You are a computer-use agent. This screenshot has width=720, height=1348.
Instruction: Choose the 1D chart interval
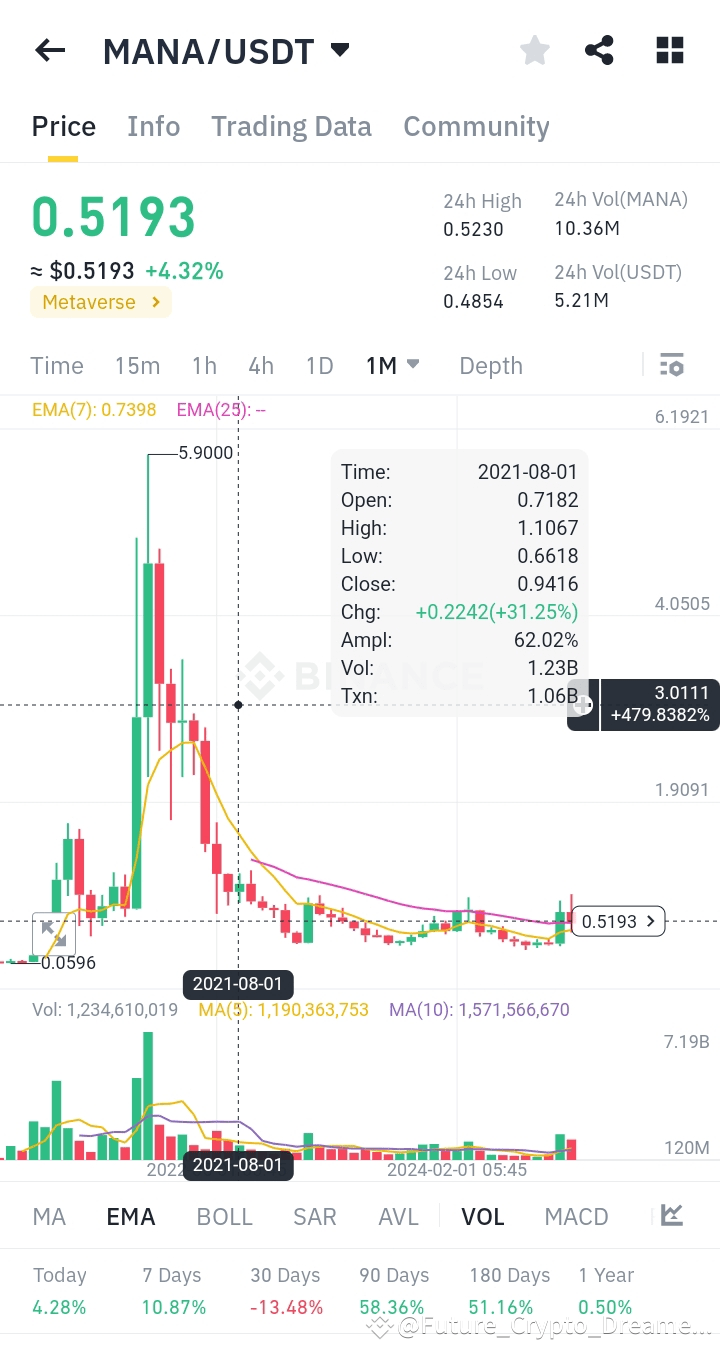pyautogui.click(x=319, y=366)
